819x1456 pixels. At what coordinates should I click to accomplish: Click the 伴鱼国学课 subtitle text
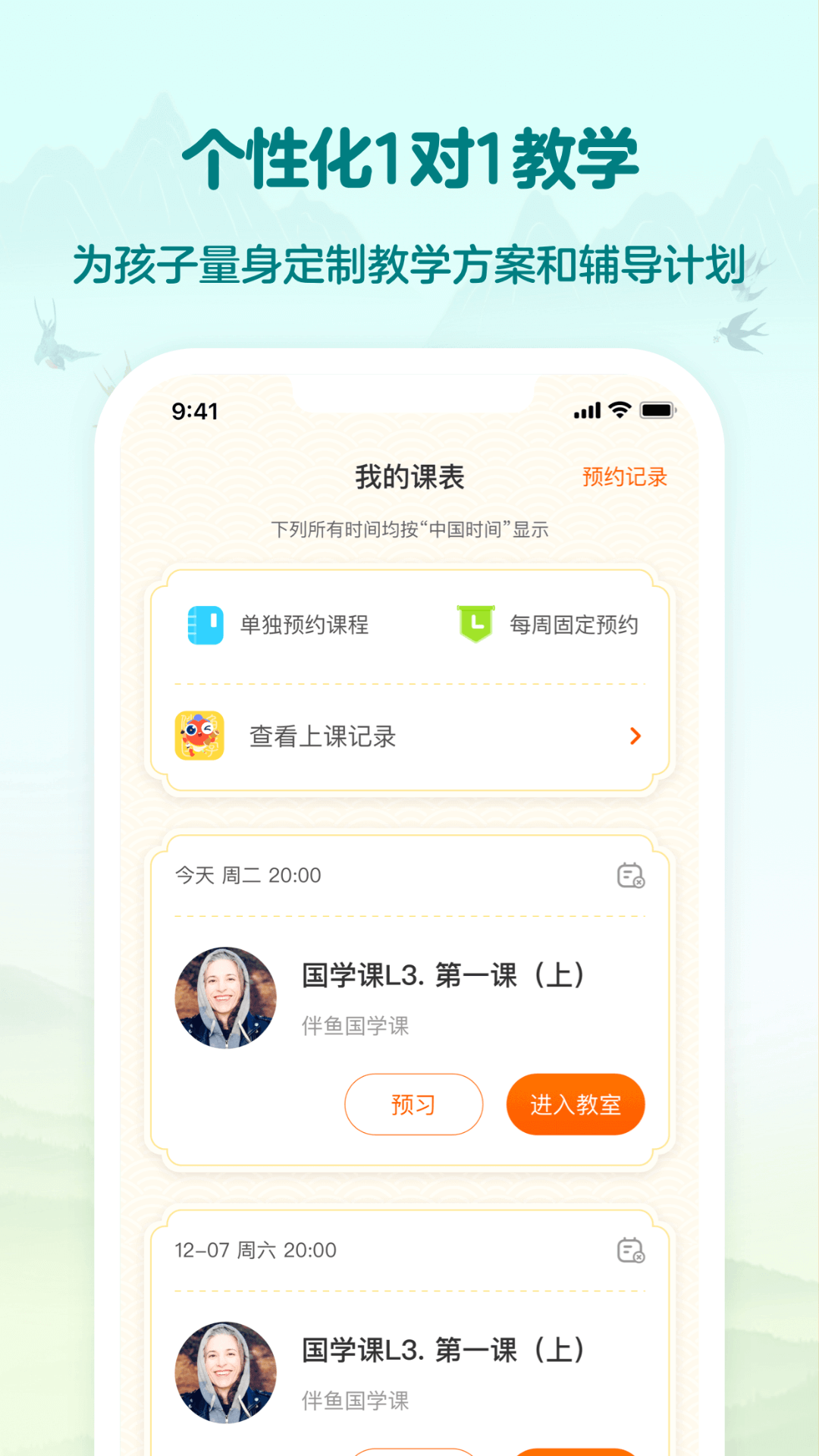coord(353,1025)
